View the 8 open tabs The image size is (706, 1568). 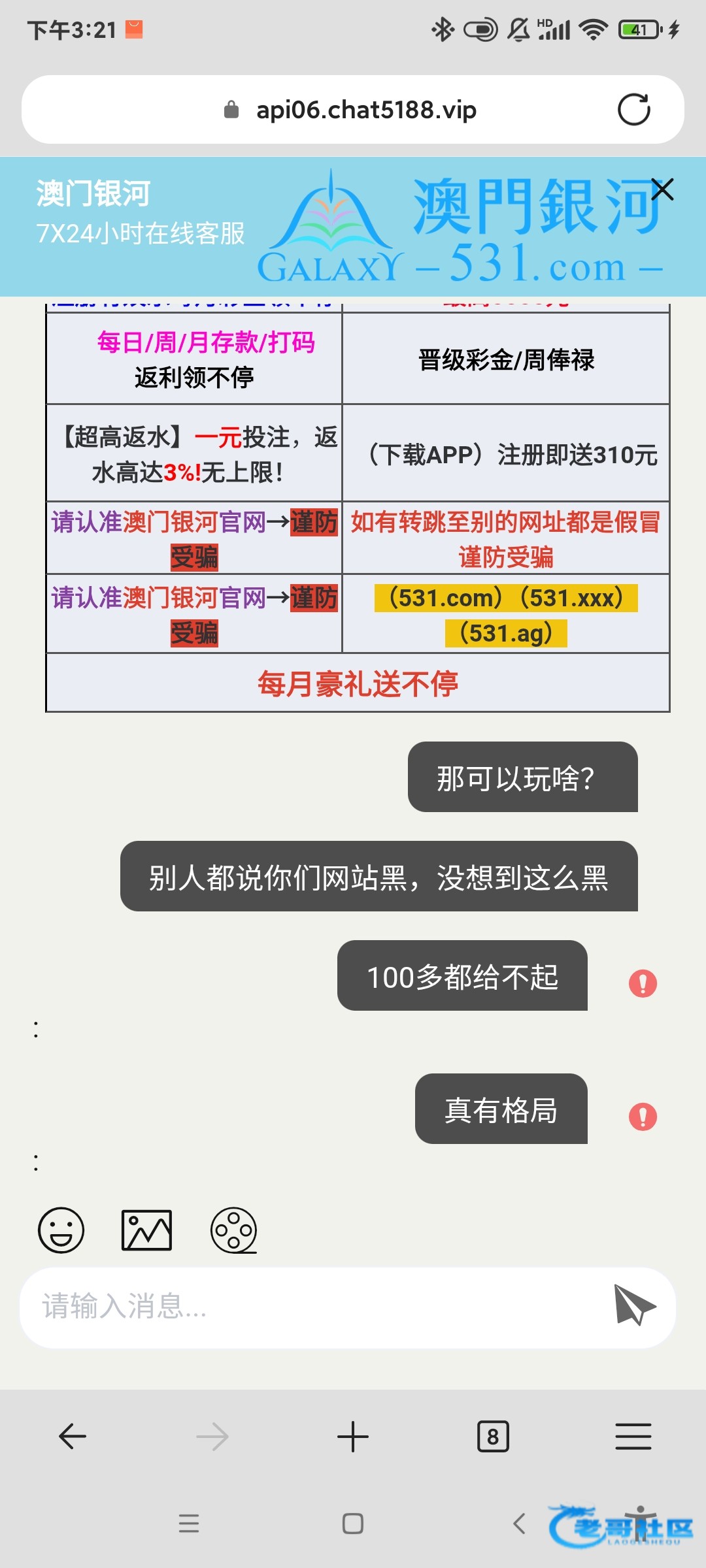(493, 1437)
